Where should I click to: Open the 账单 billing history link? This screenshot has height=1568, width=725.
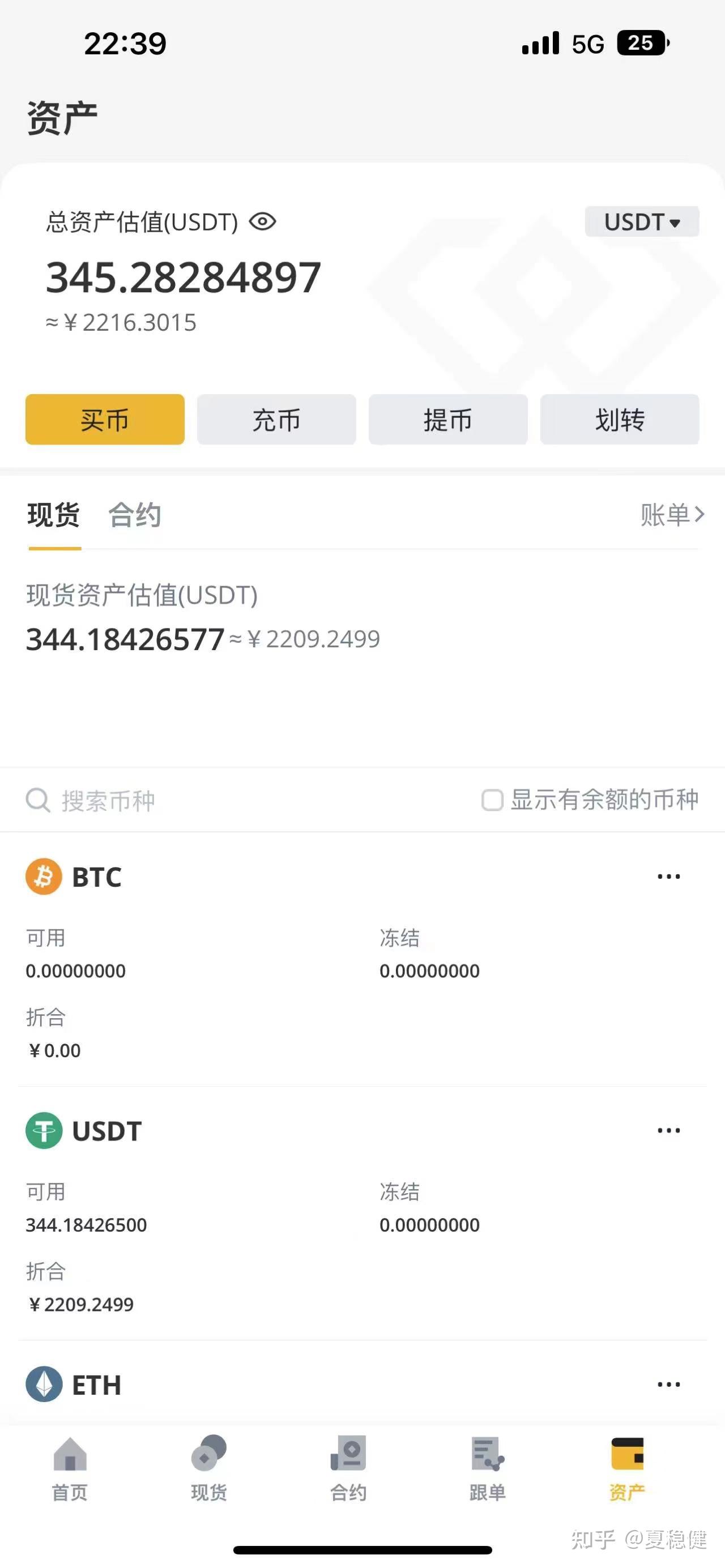672,515
